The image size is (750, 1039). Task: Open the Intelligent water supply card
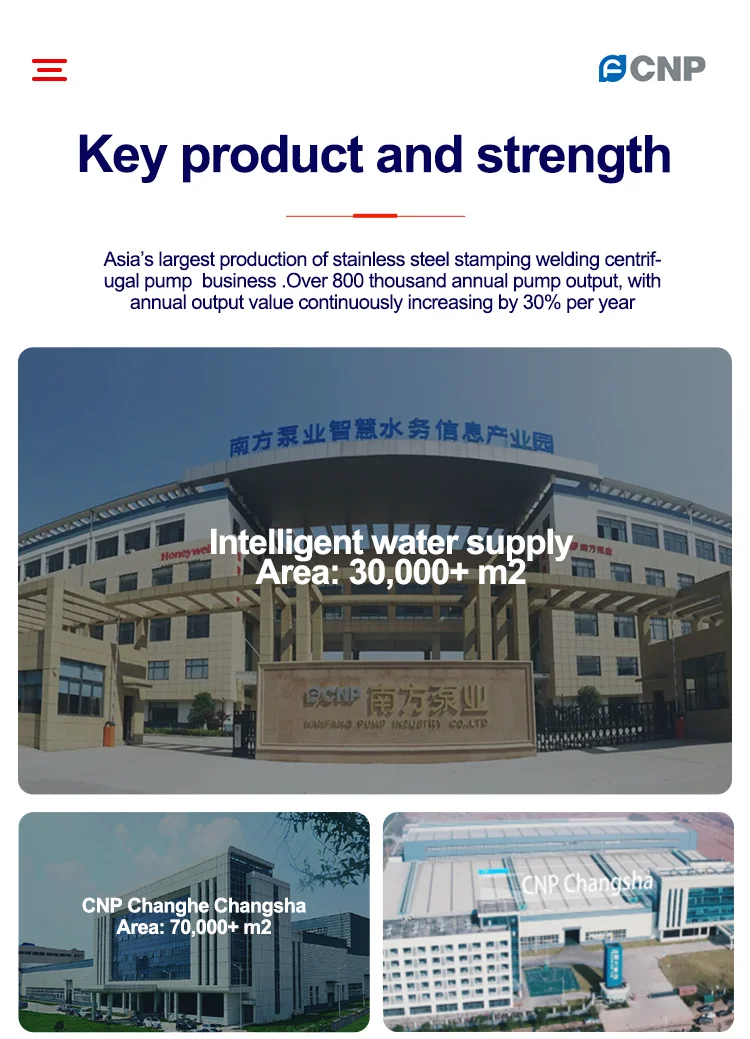[375, 571]
